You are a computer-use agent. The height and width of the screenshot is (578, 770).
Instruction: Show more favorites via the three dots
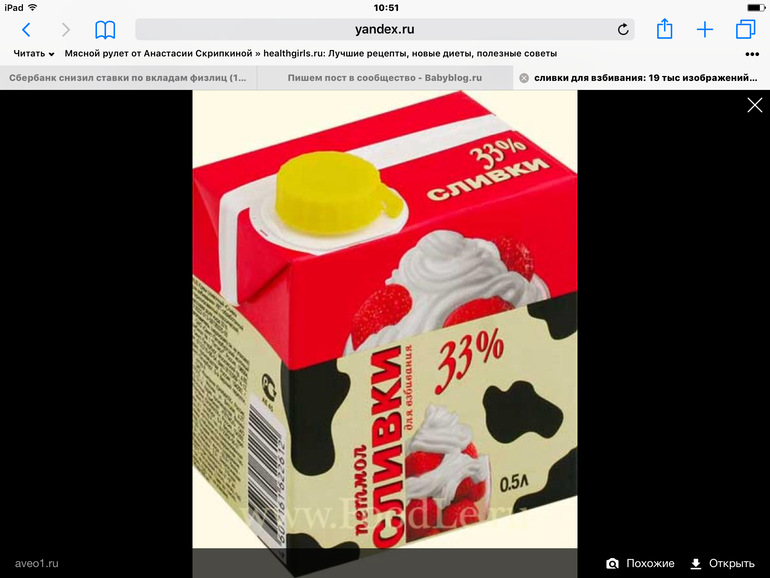click(x=751, y=53)
